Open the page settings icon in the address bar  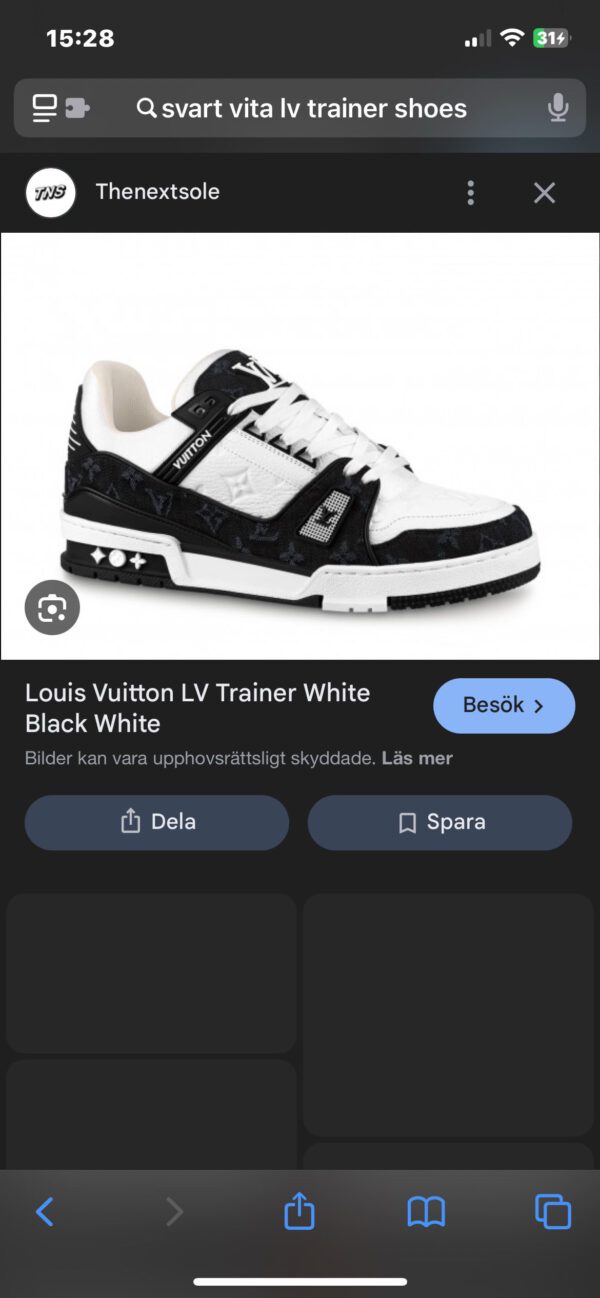coord(60,108)
